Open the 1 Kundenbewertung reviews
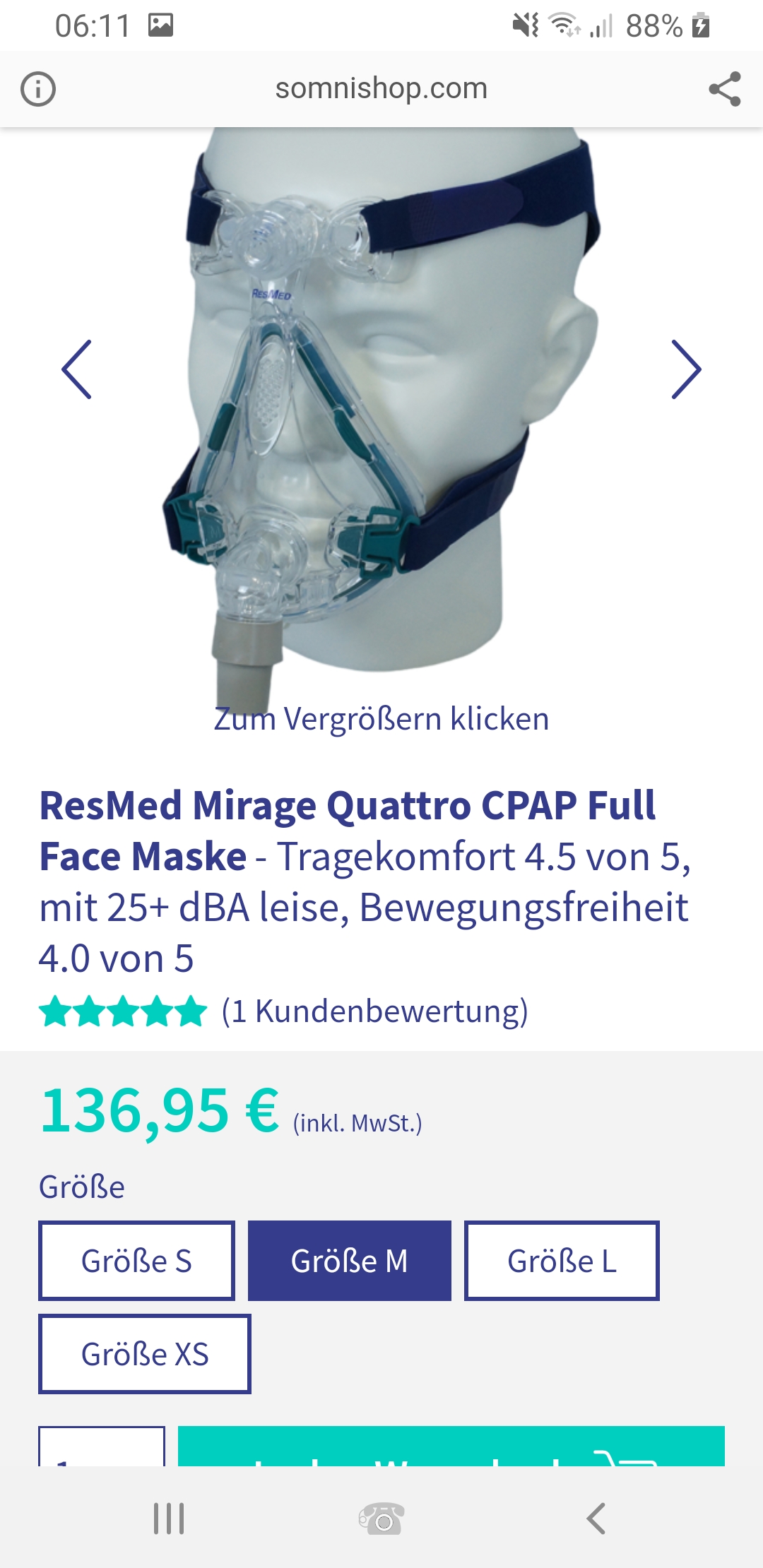Viewport: 763px width, 1568px height. (374, 1011)
